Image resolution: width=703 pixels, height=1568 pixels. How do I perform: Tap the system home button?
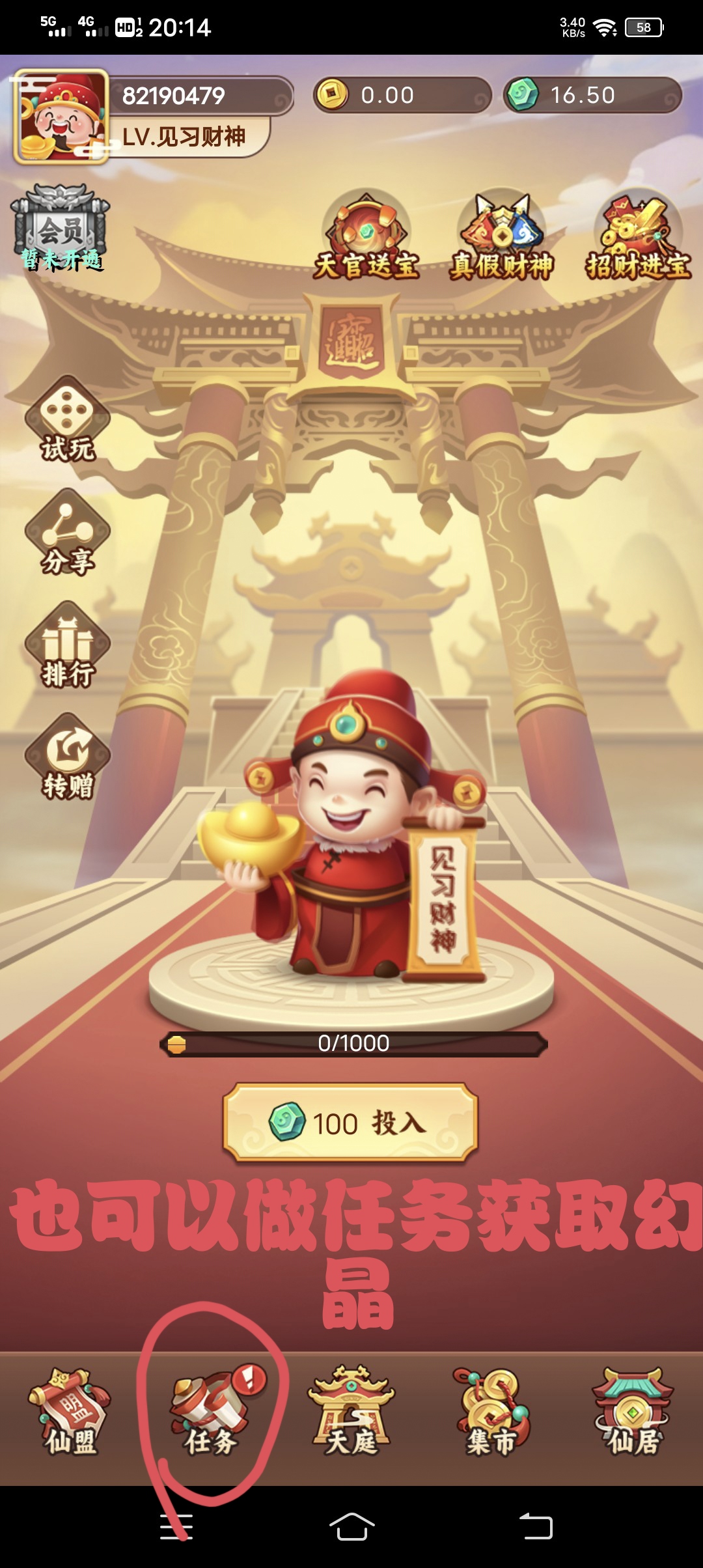(x=351, y=1526)
